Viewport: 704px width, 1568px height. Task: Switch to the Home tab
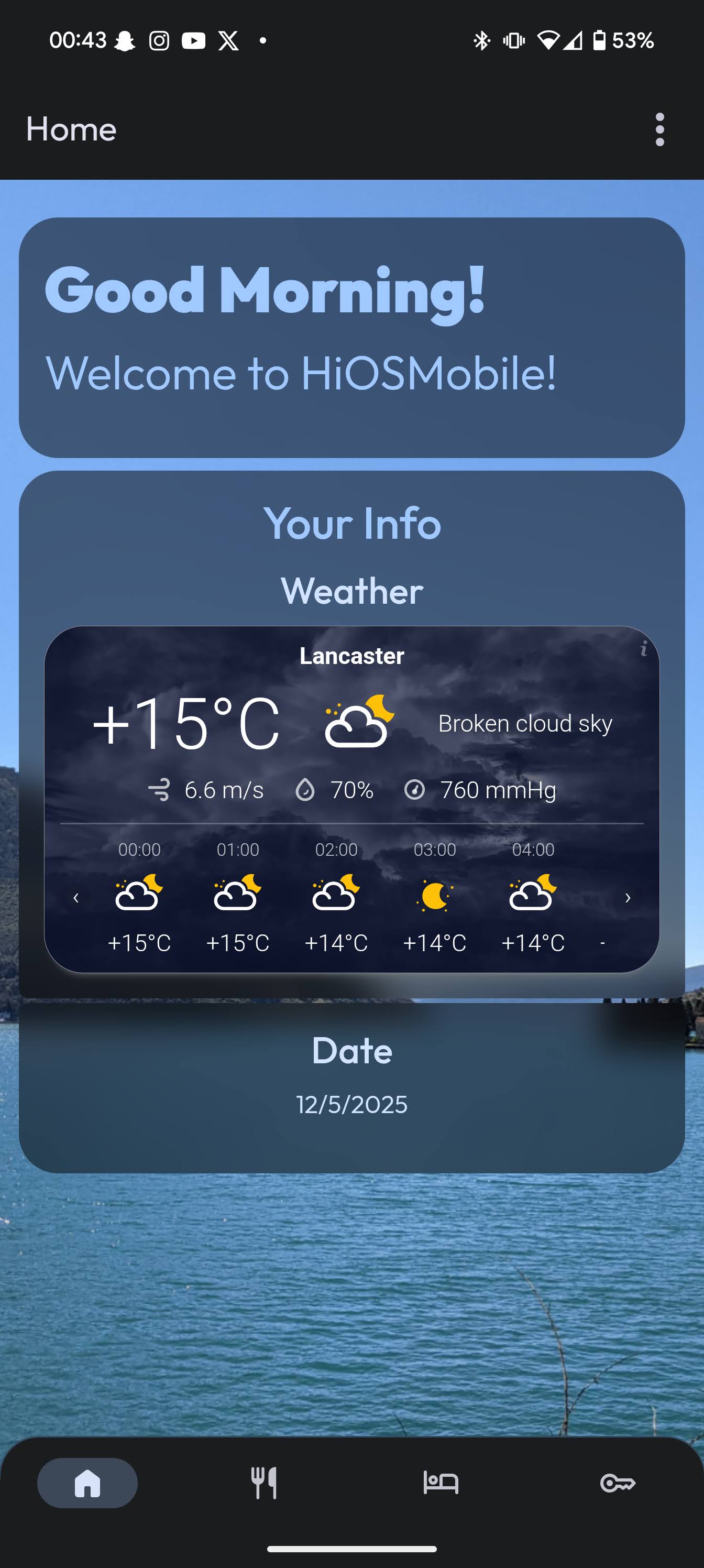(x=87, y=1482)
